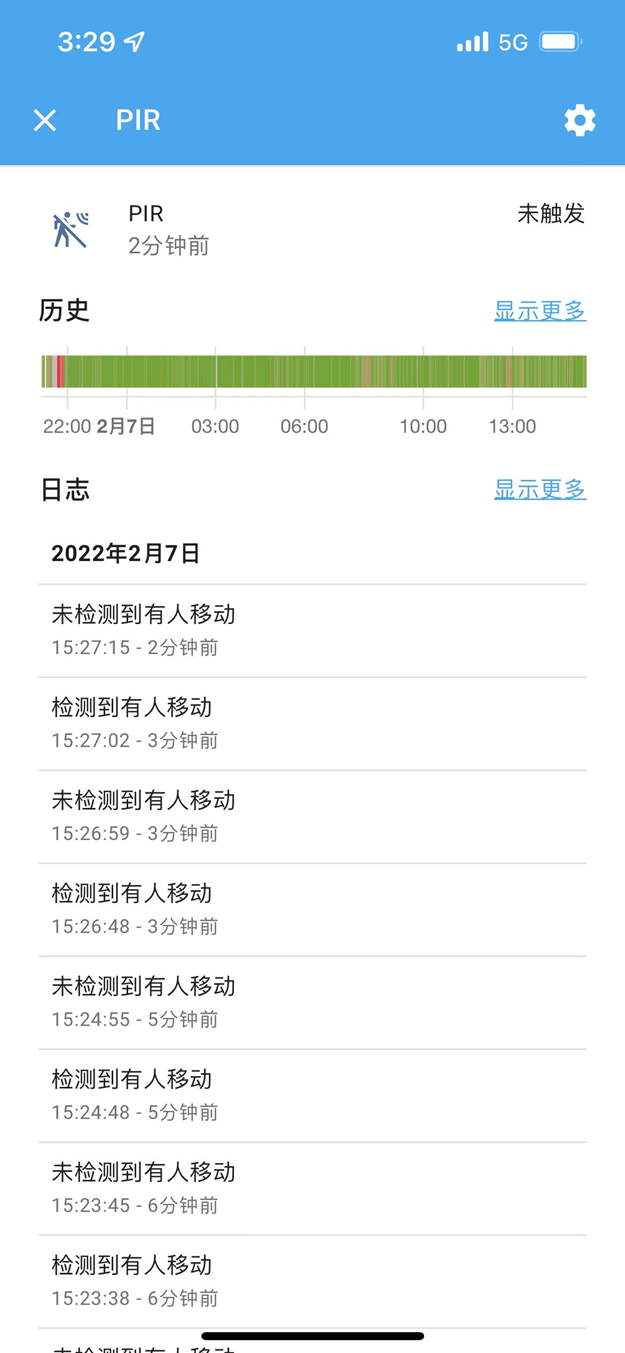Tap 显示更多 next to 日志

pyautogui.click(x=540, y=490)
